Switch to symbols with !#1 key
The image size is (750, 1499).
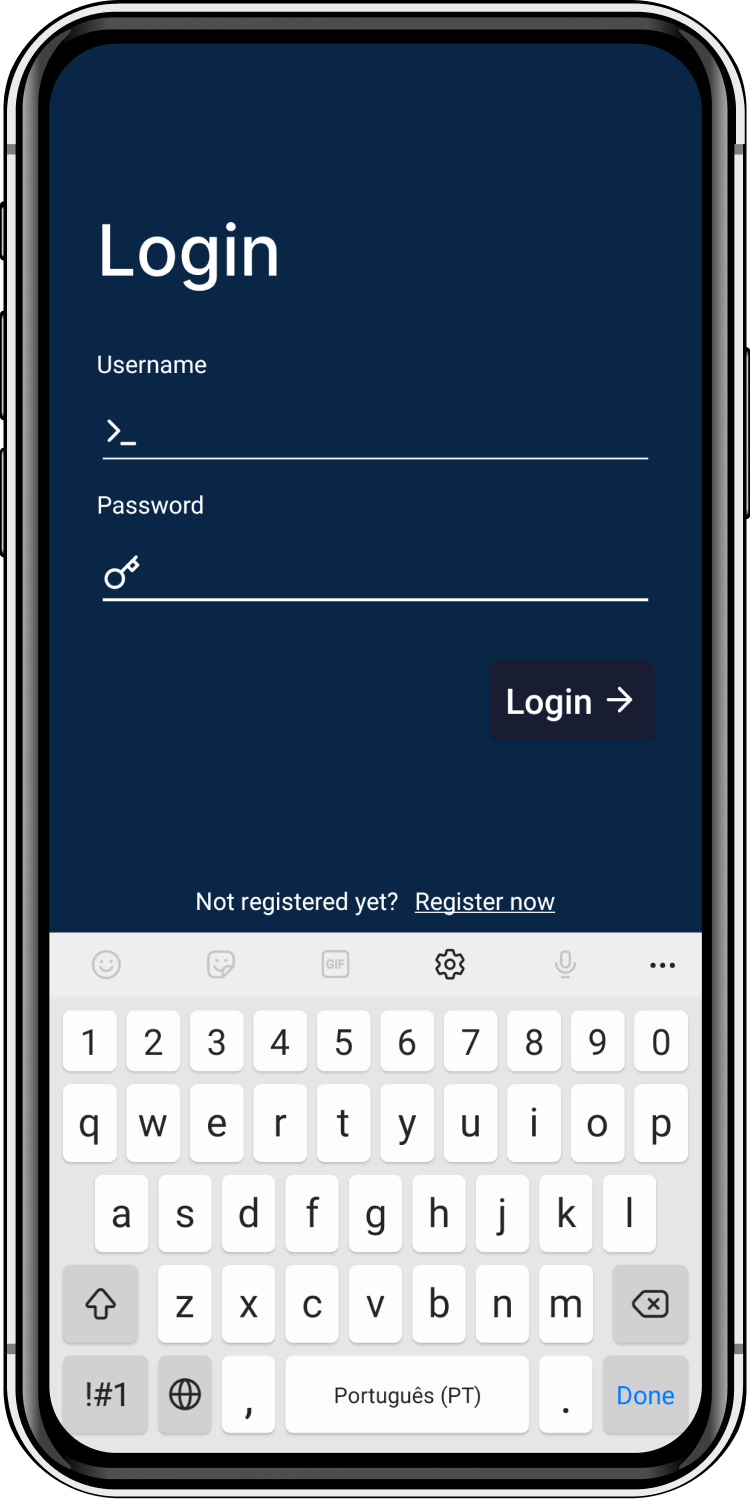(x=105, y=1395)
